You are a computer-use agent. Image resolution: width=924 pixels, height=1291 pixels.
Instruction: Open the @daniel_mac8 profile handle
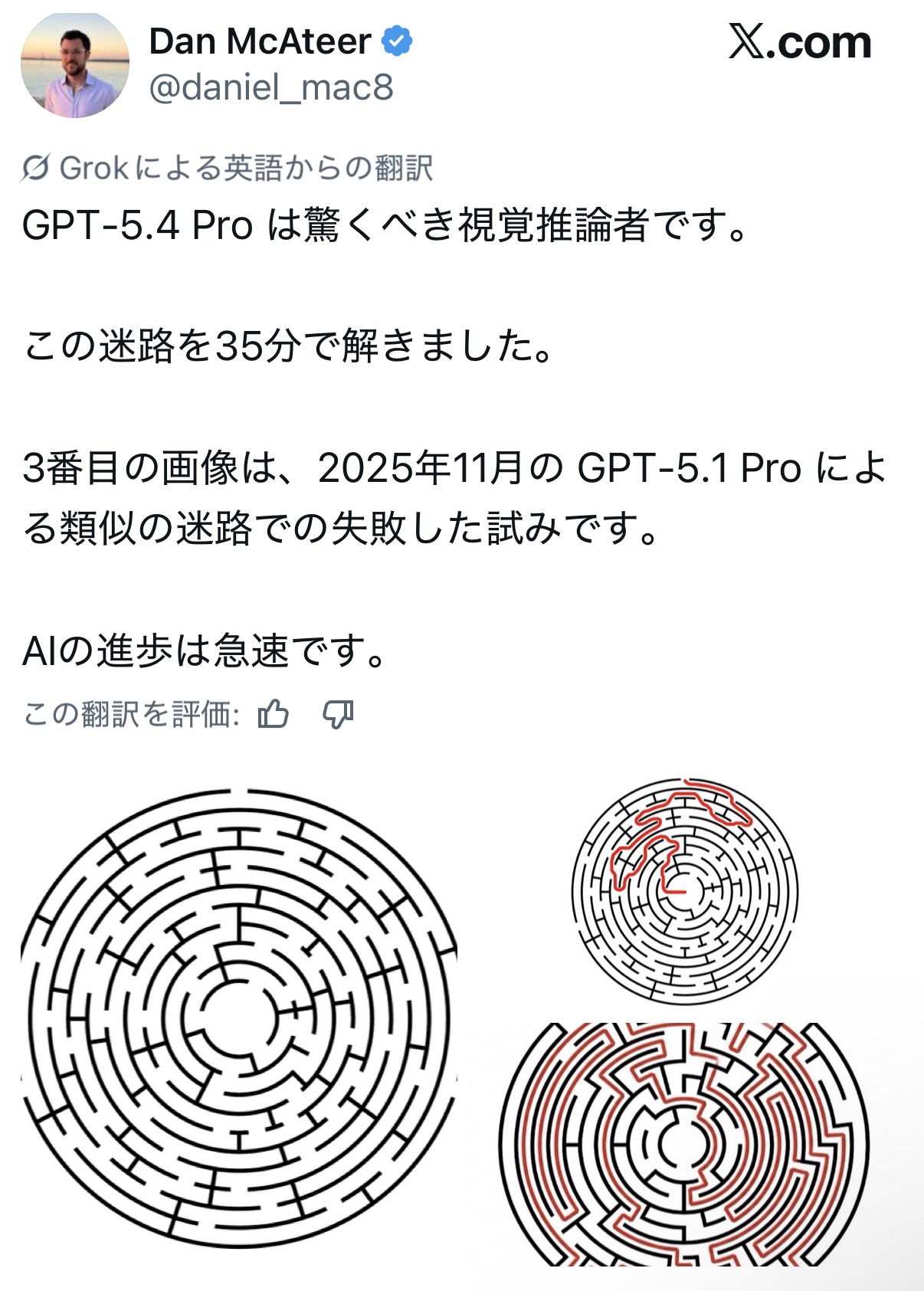point(270,87)
